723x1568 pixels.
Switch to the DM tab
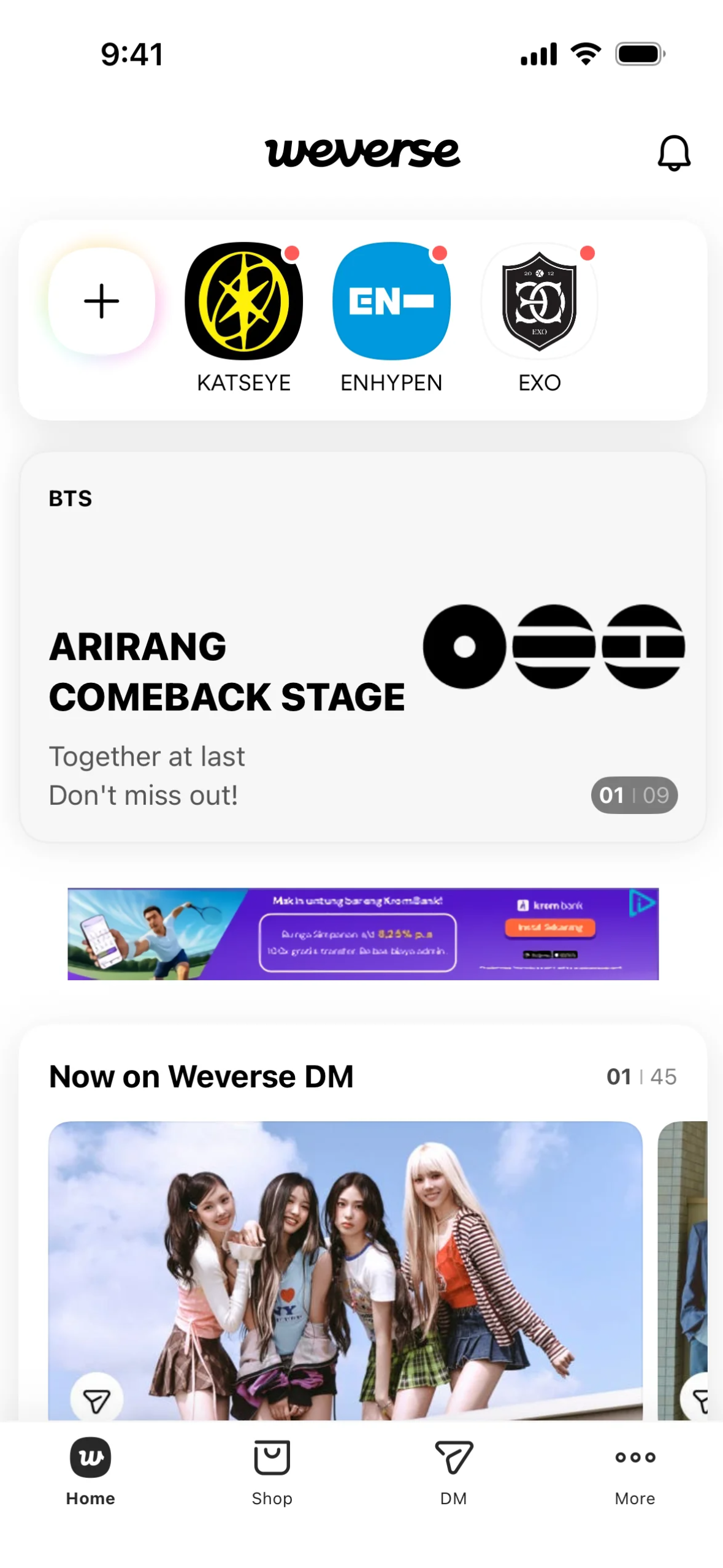(453, 1469)
